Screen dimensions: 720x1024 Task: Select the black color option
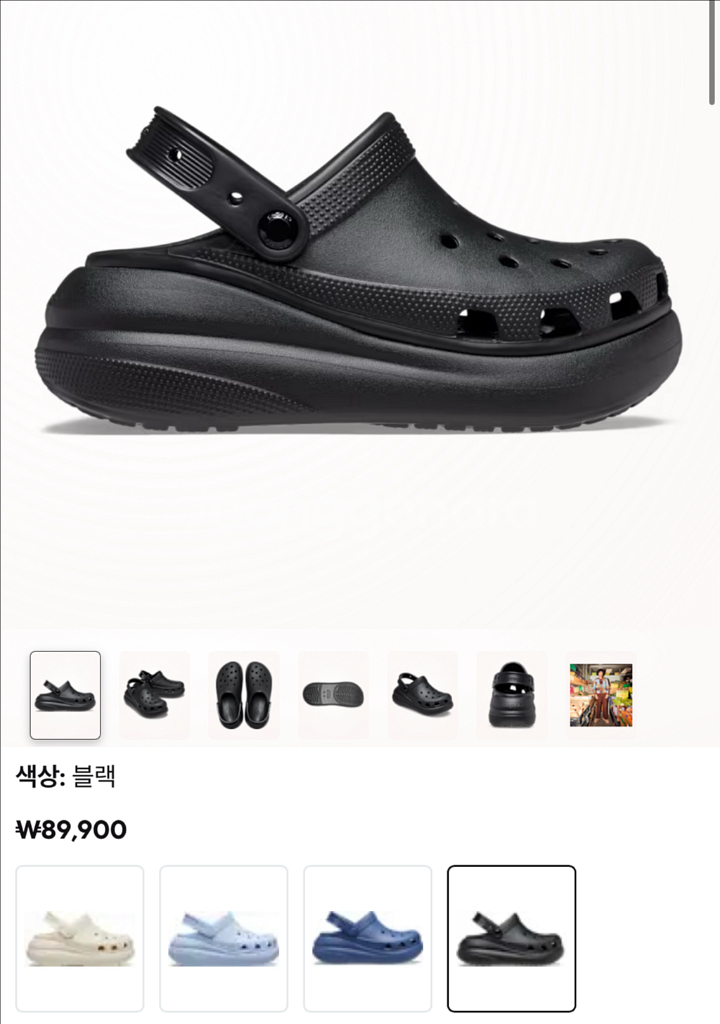pos(511,938)
